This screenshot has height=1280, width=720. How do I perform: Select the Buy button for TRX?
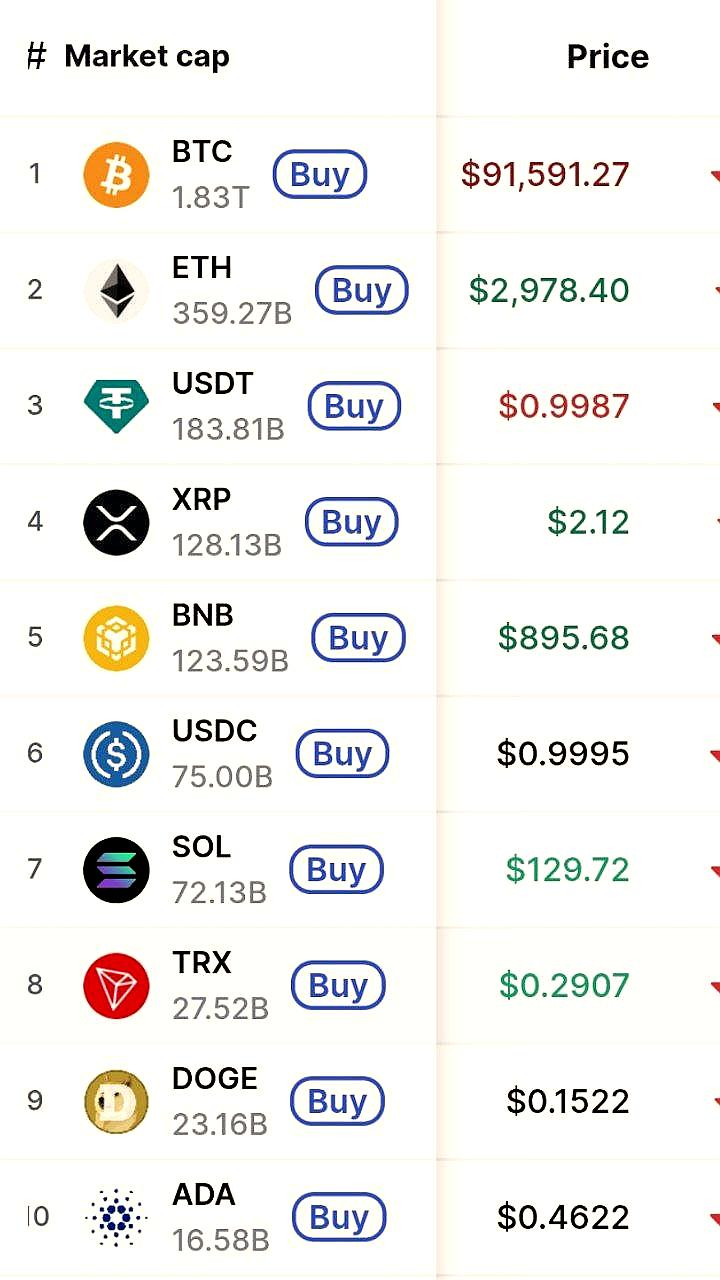pos(338,987)
